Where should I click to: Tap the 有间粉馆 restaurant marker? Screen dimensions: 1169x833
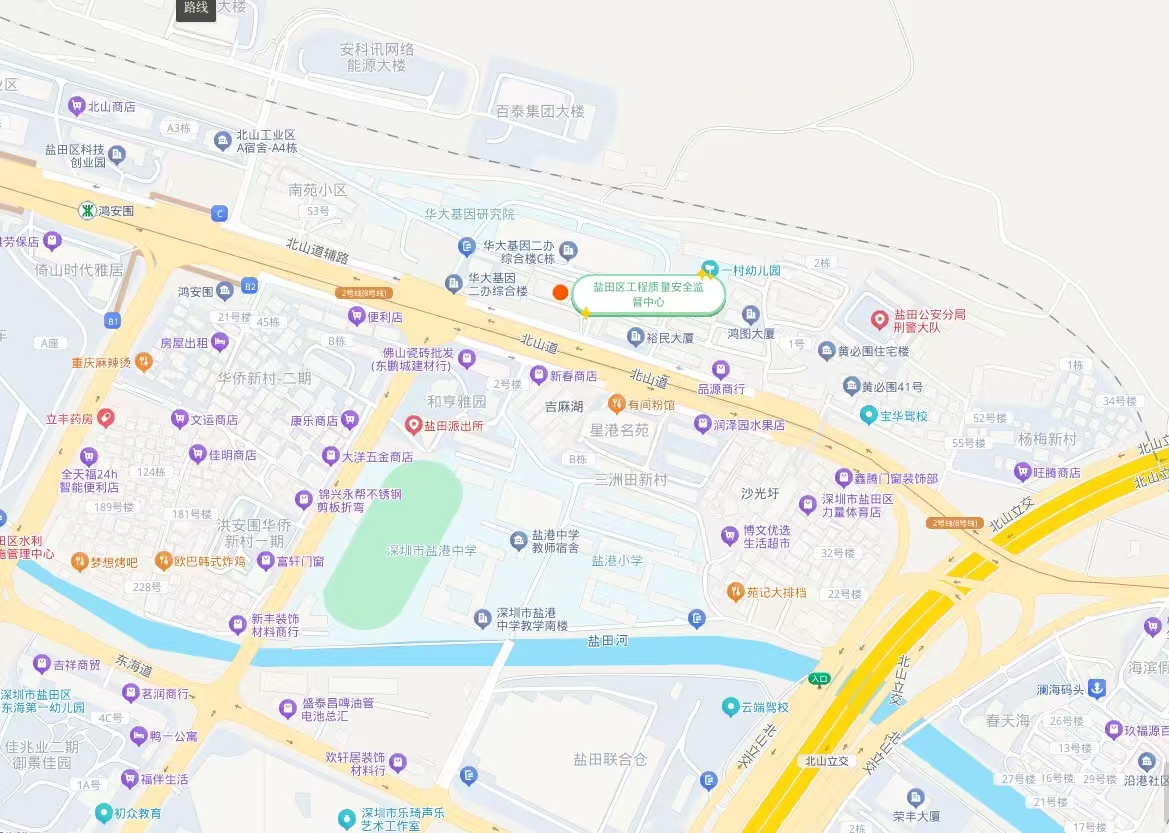[x=616, y=404]
